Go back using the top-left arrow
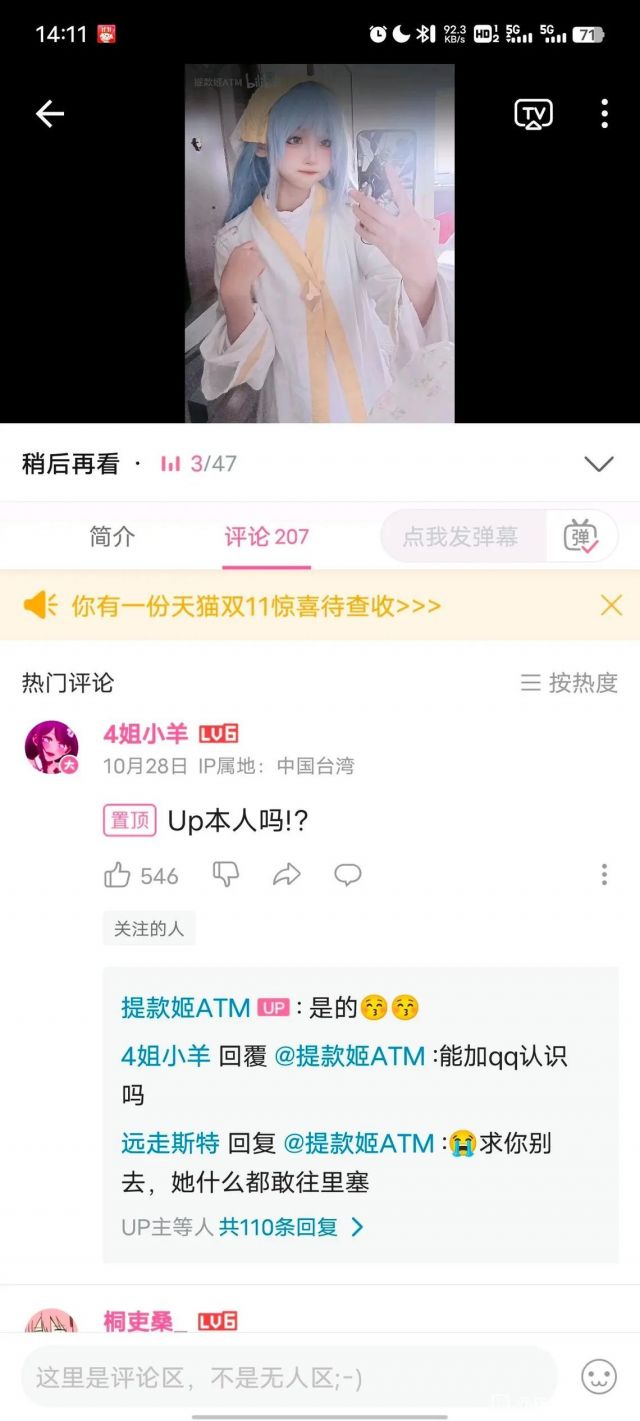Screen dimensions: 640x1421 pos(49,114)
